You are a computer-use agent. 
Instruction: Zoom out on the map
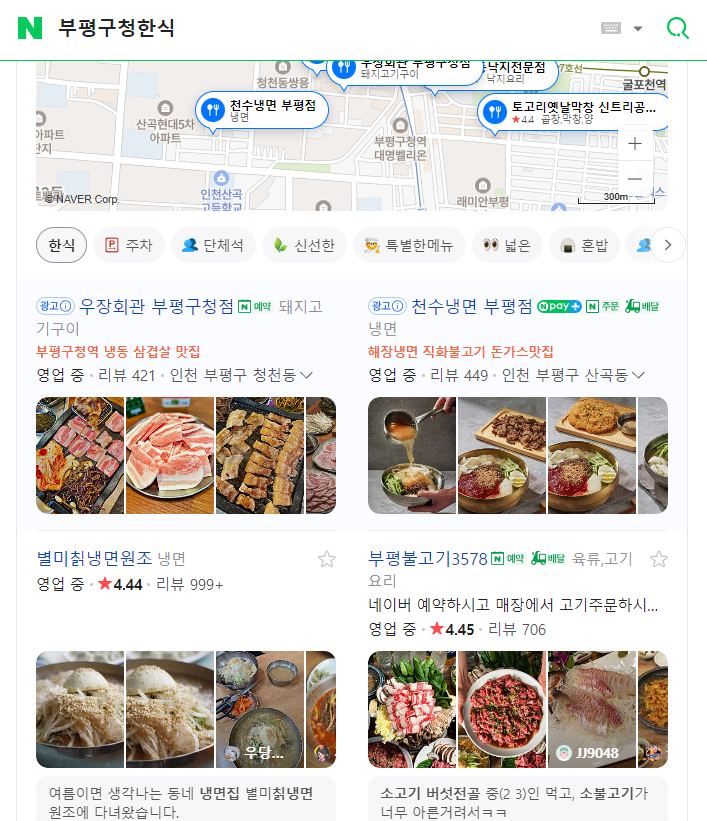coord(635,179)
